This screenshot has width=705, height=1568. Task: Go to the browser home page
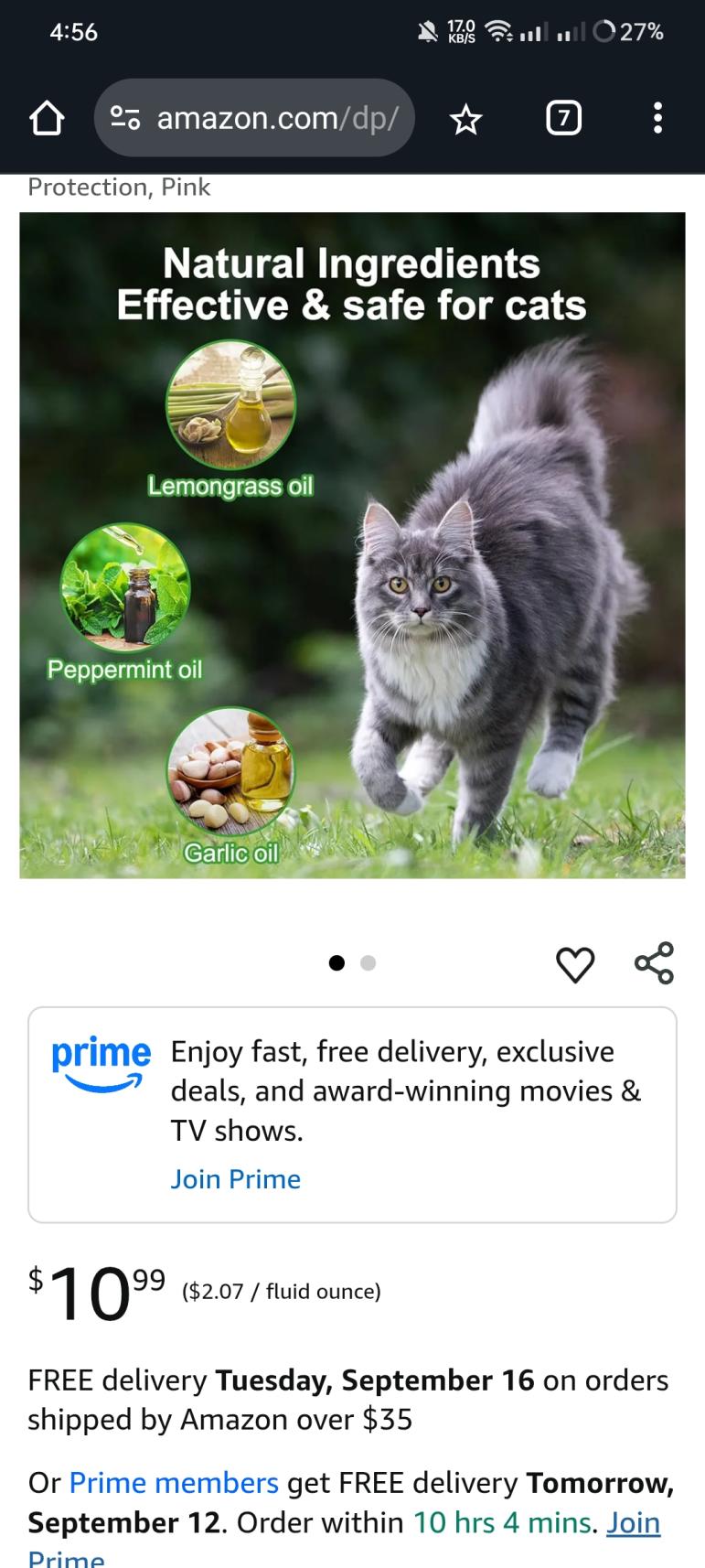[47, 118]
